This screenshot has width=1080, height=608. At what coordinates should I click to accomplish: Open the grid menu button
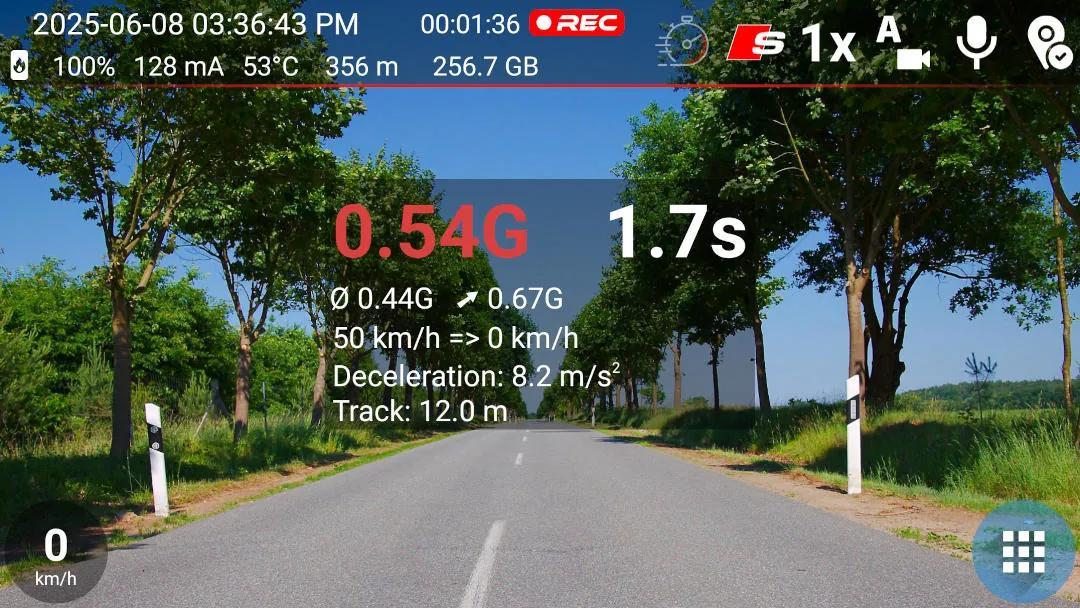click(x=1024, y=552)
